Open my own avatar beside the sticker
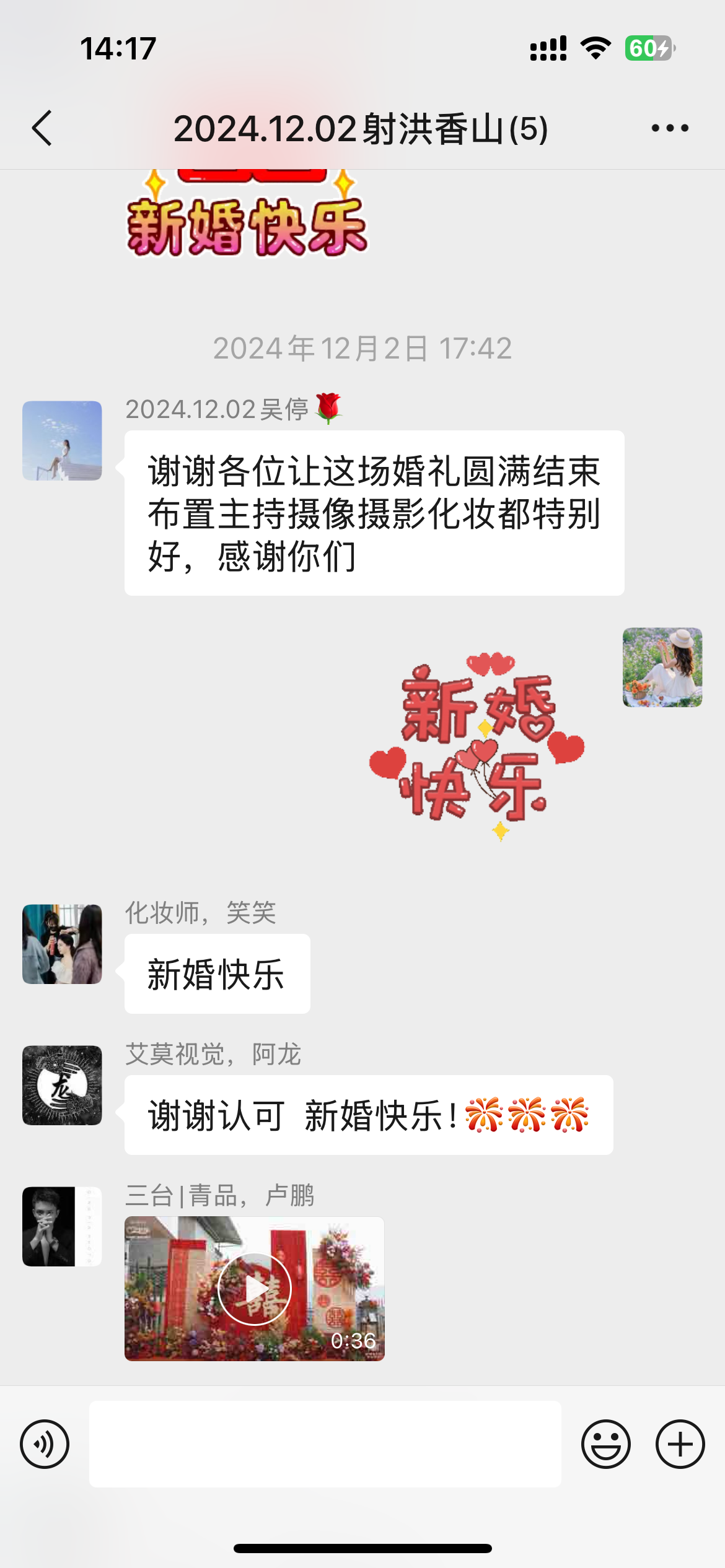This screenshot has height=1568, width=725. coord(662,667)
